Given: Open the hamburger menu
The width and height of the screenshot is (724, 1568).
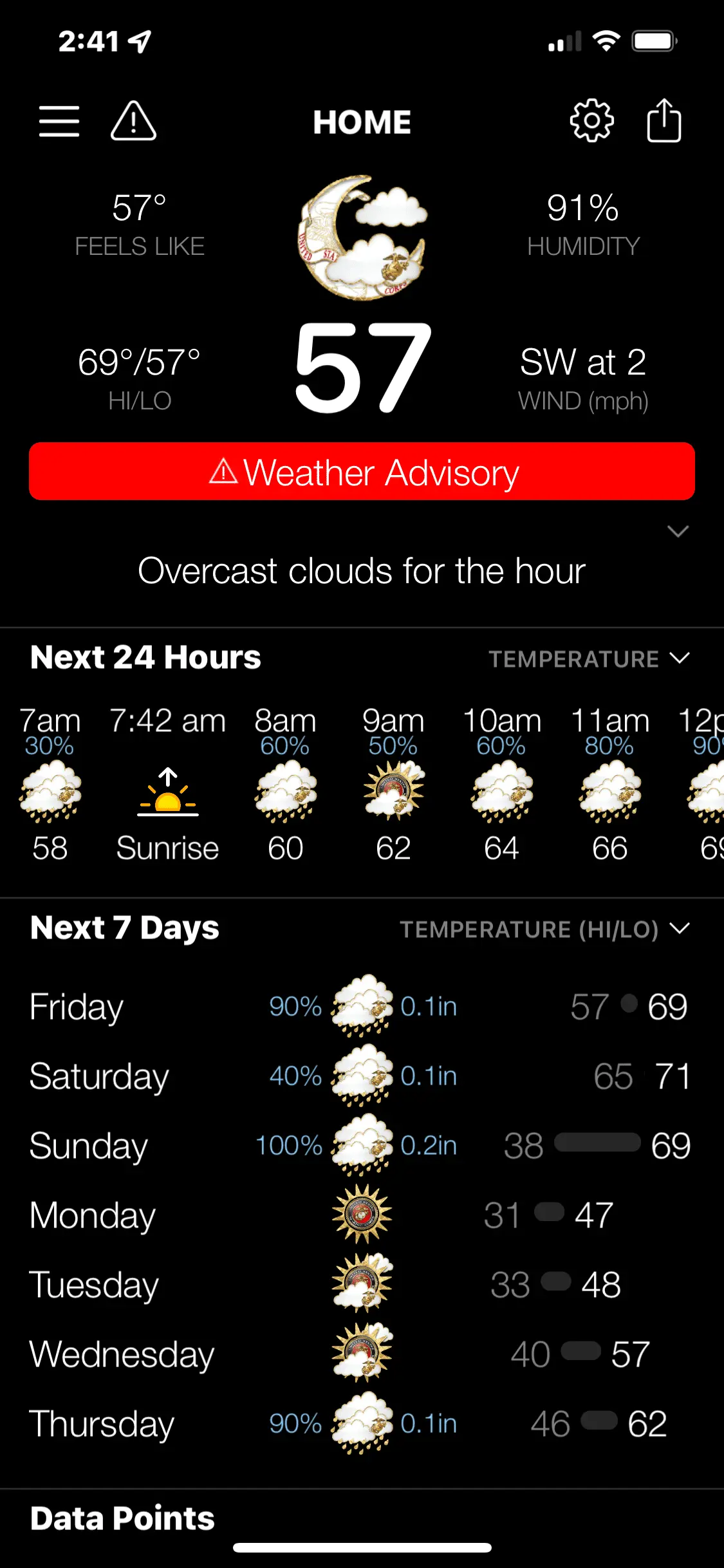Looking at the screenshot, I should (x=59, y=122).
